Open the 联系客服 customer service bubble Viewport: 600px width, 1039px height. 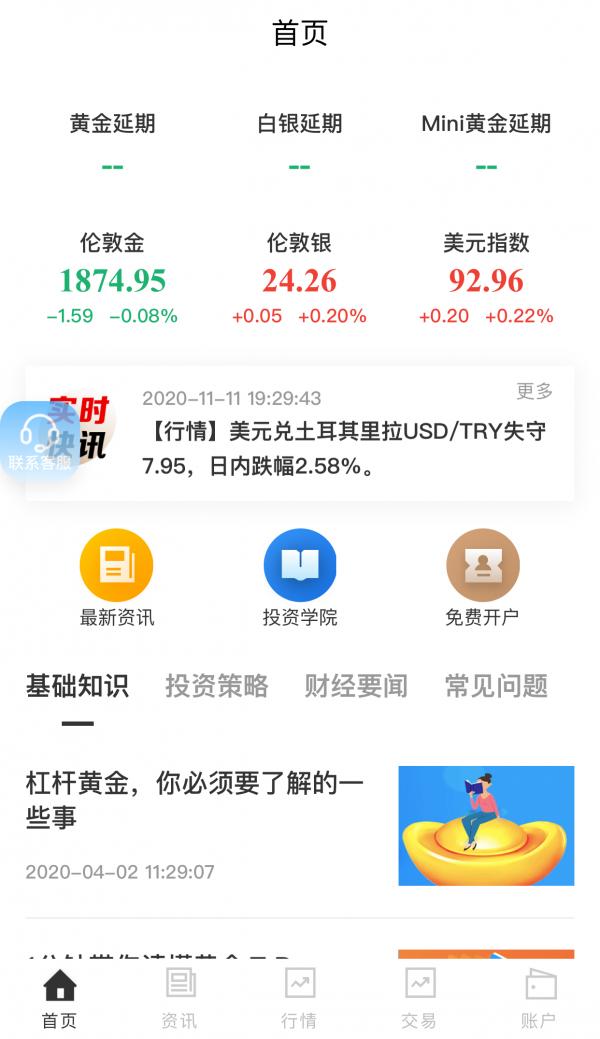[40, 440]
